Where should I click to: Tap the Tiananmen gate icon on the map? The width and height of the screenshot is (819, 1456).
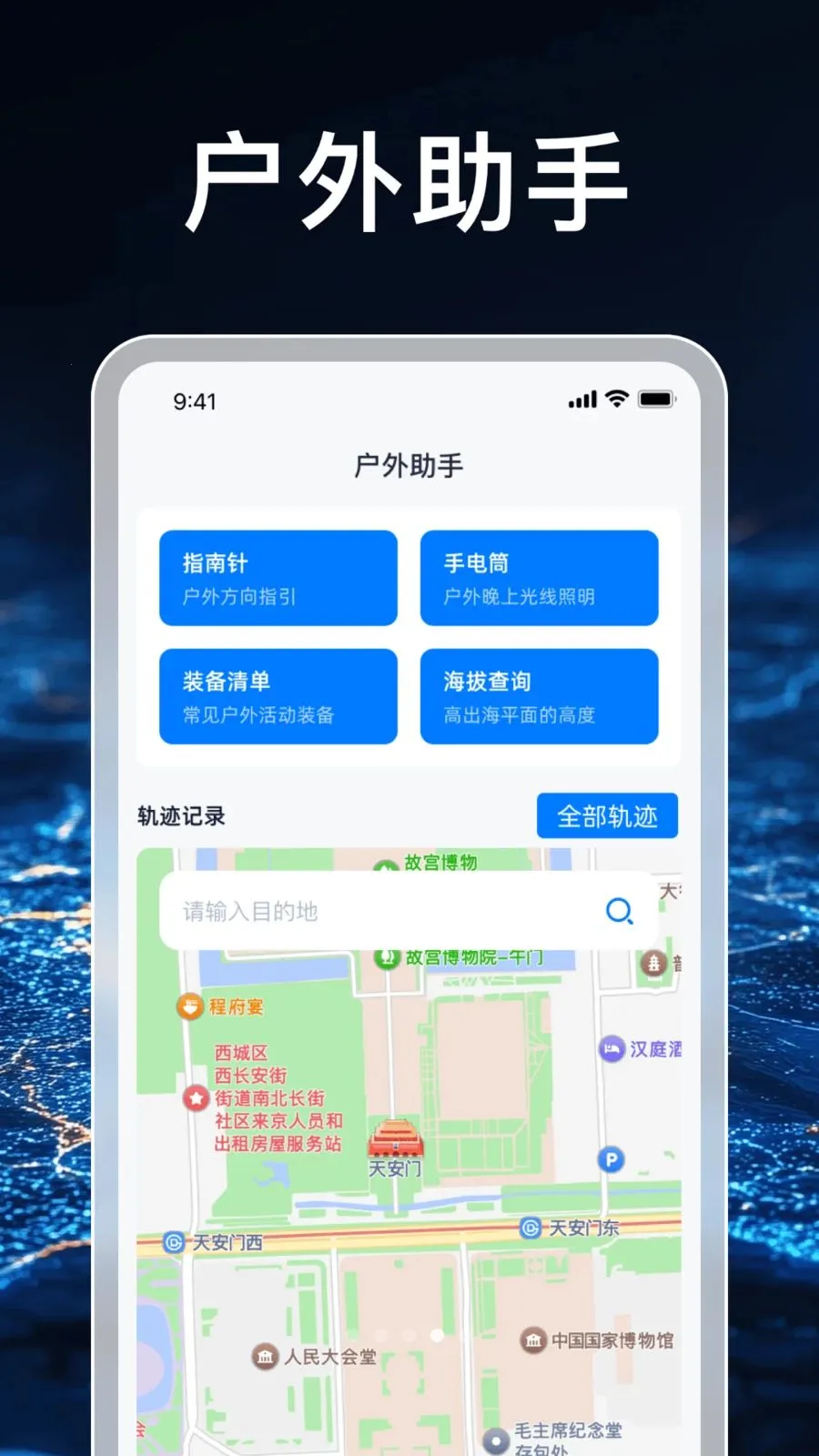tap(395, 1140)
